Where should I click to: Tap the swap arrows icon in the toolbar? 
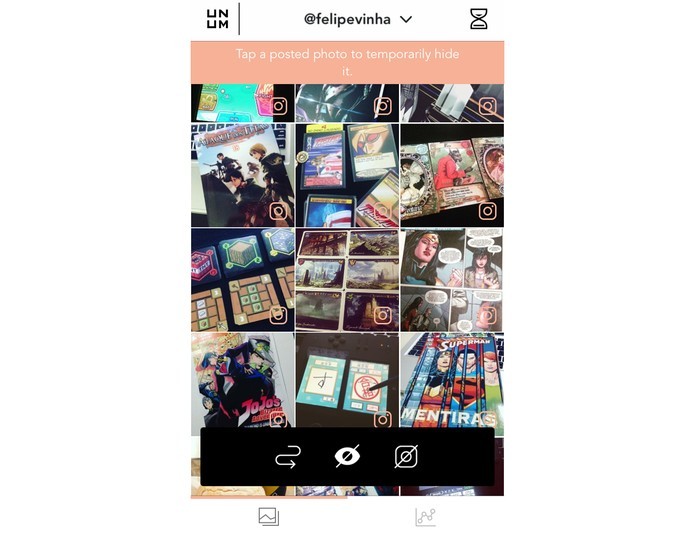click(288, 457)
